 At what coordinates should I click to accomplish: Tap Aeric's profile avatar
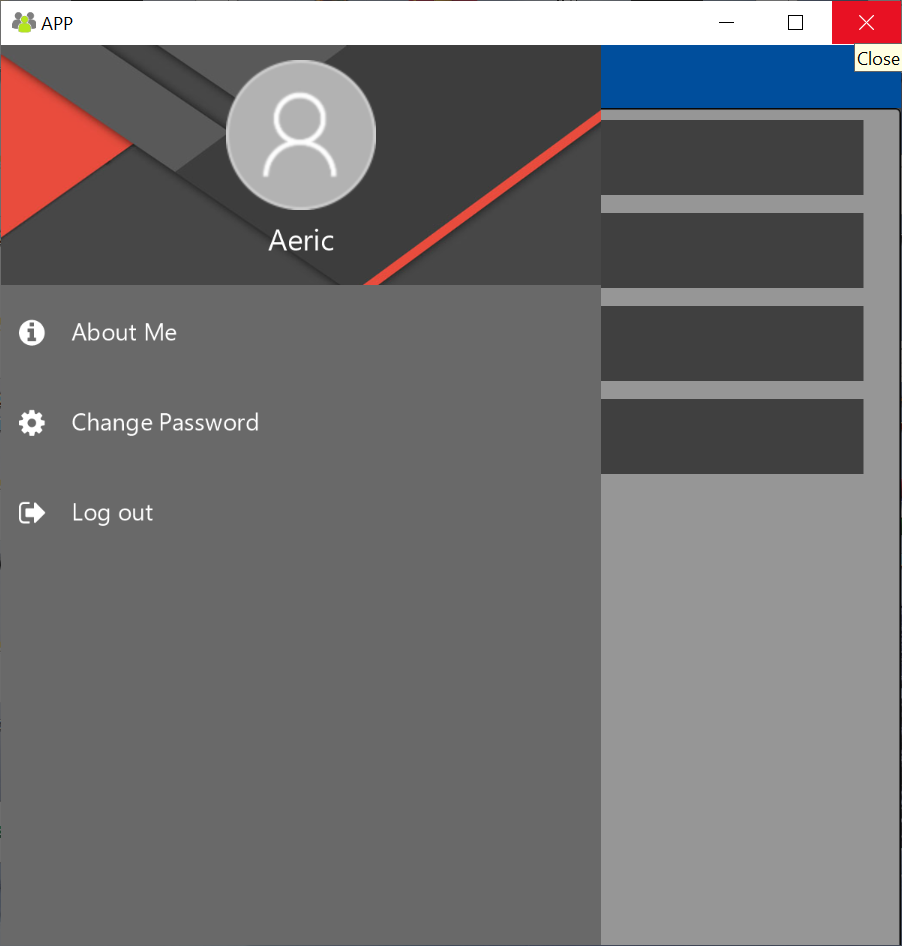(x=301, y=135)
